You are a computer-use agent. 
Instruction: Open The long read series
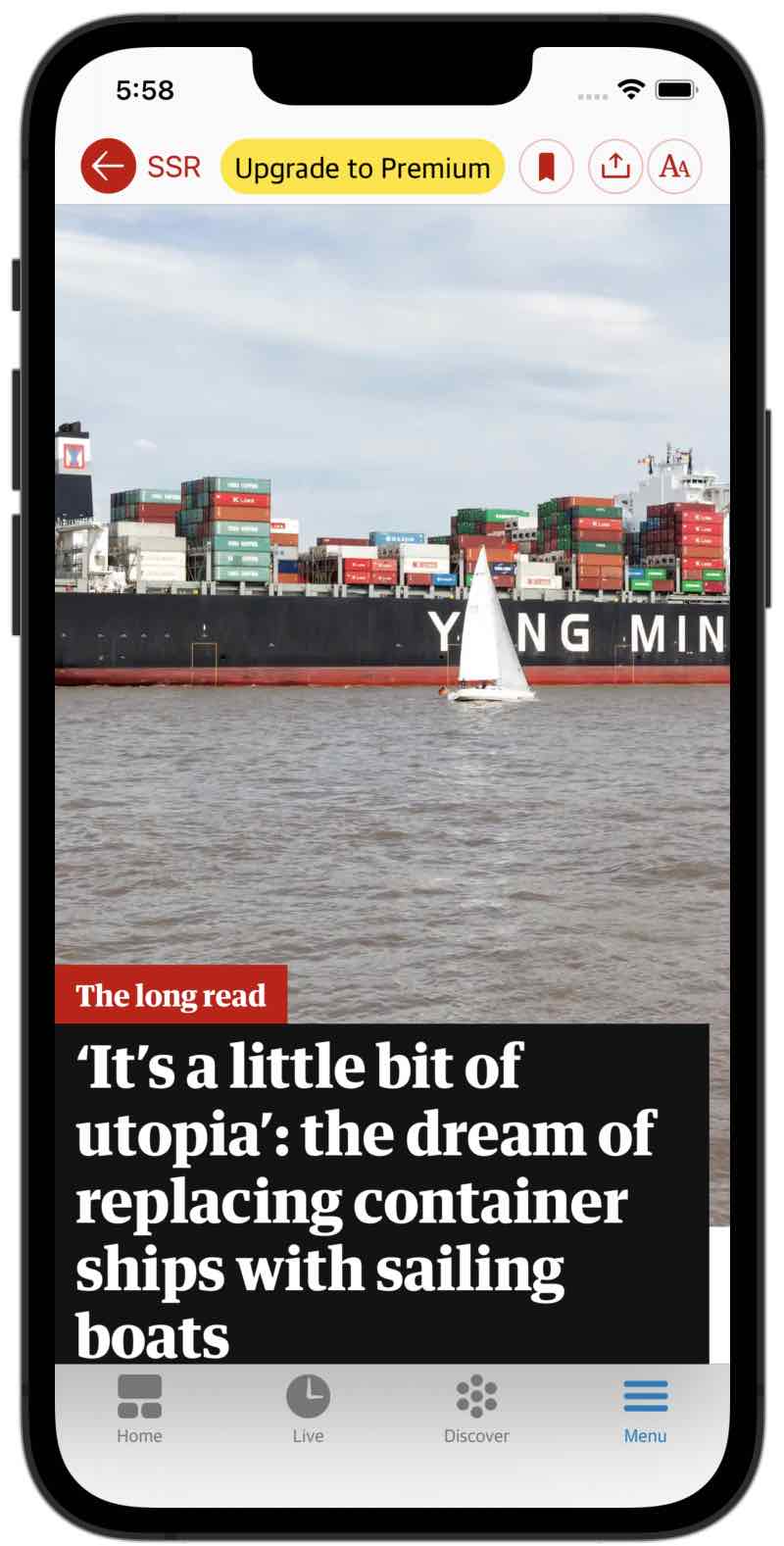coord(171,996)
